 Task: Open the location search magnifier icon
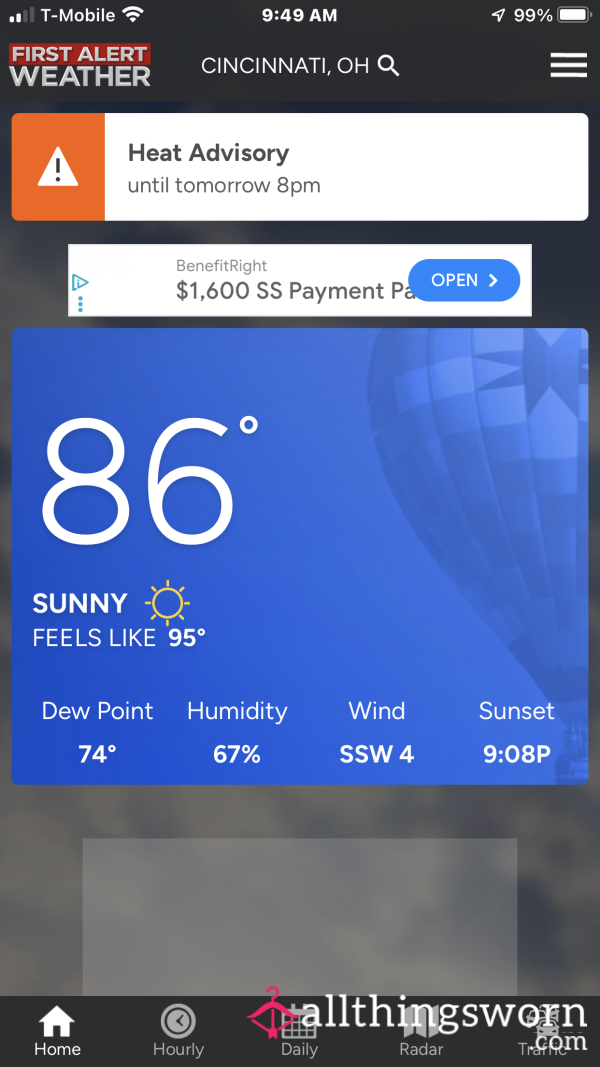388,66
